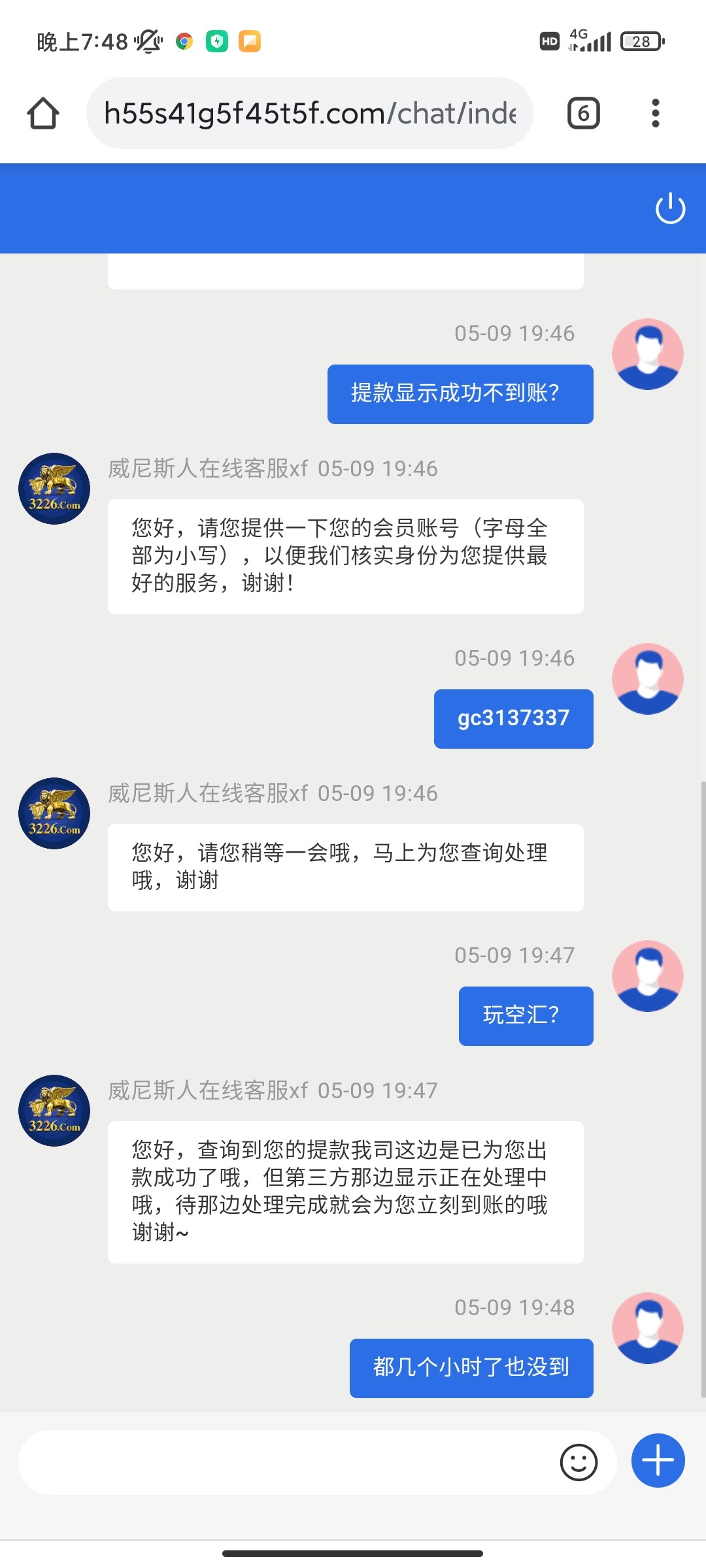
Task: Click the address bar showing chat URL
Action: 307,113
